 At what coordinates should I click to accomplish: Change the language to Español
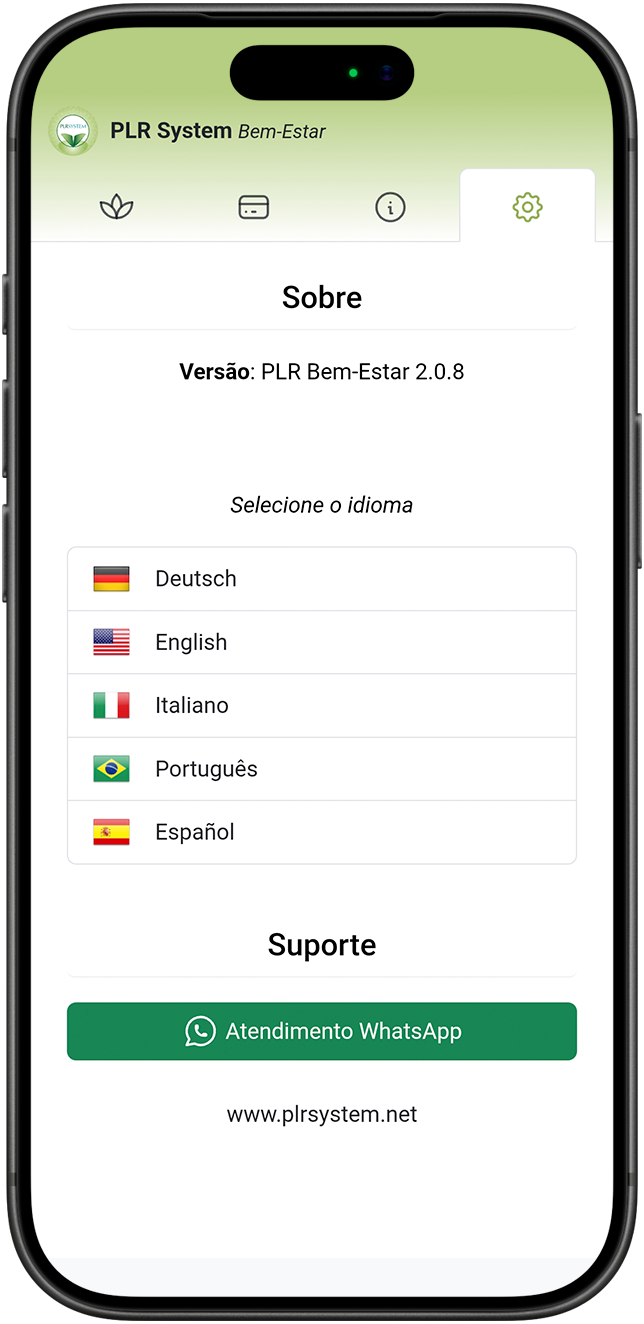pos(321,832)
